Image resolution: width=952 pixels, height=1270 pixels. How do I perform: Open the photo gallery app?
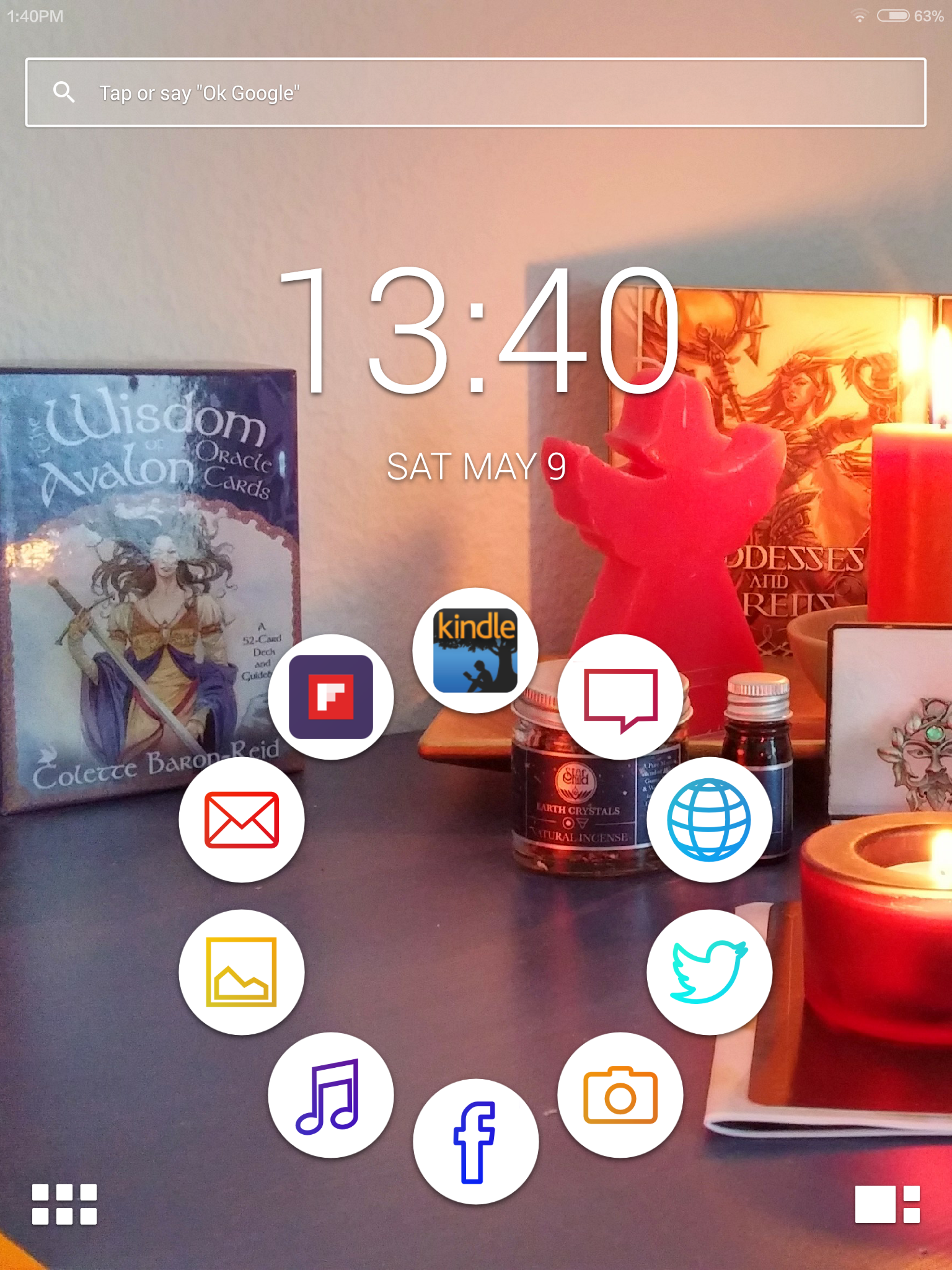242,972
